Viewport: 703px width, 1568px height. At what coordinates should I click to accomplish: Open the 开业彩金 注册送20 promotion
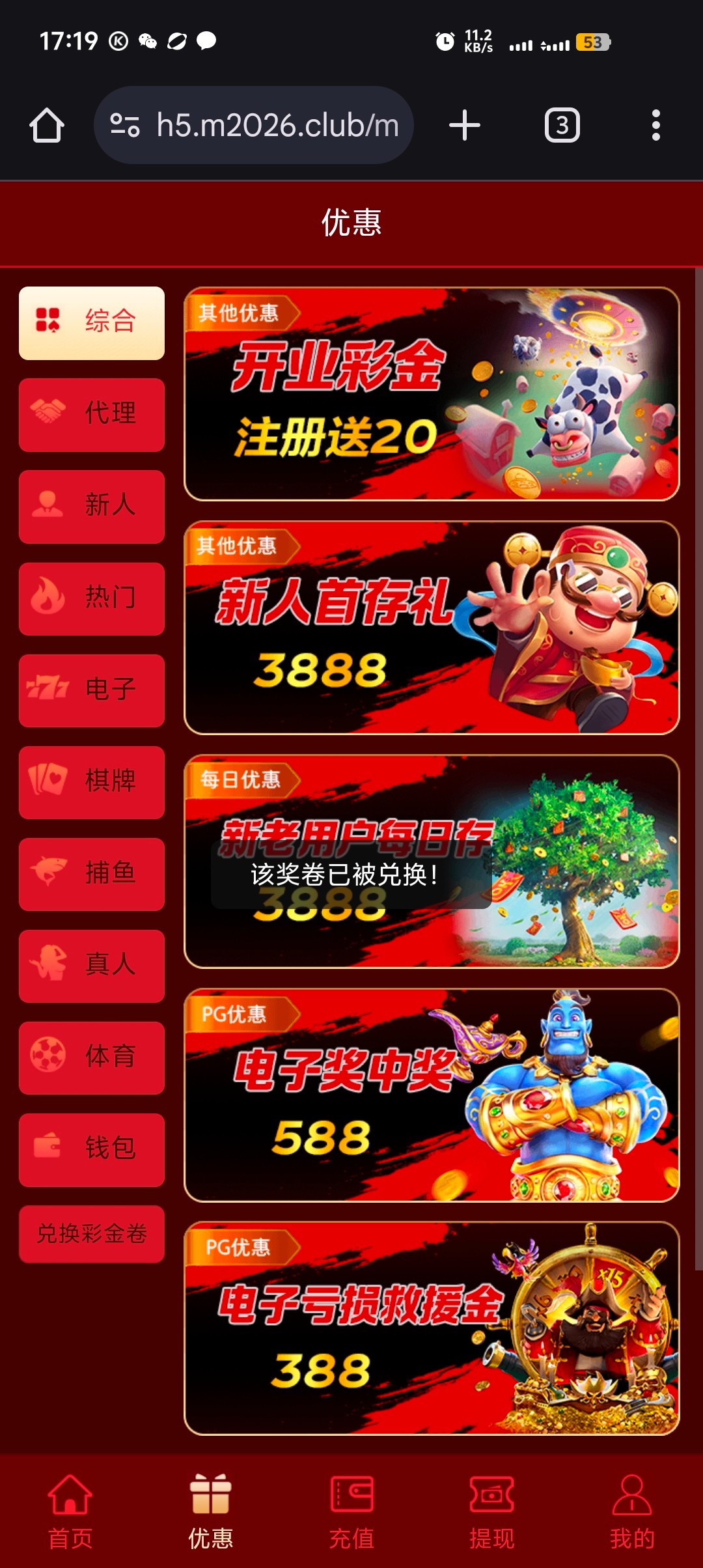coord(432,394)
